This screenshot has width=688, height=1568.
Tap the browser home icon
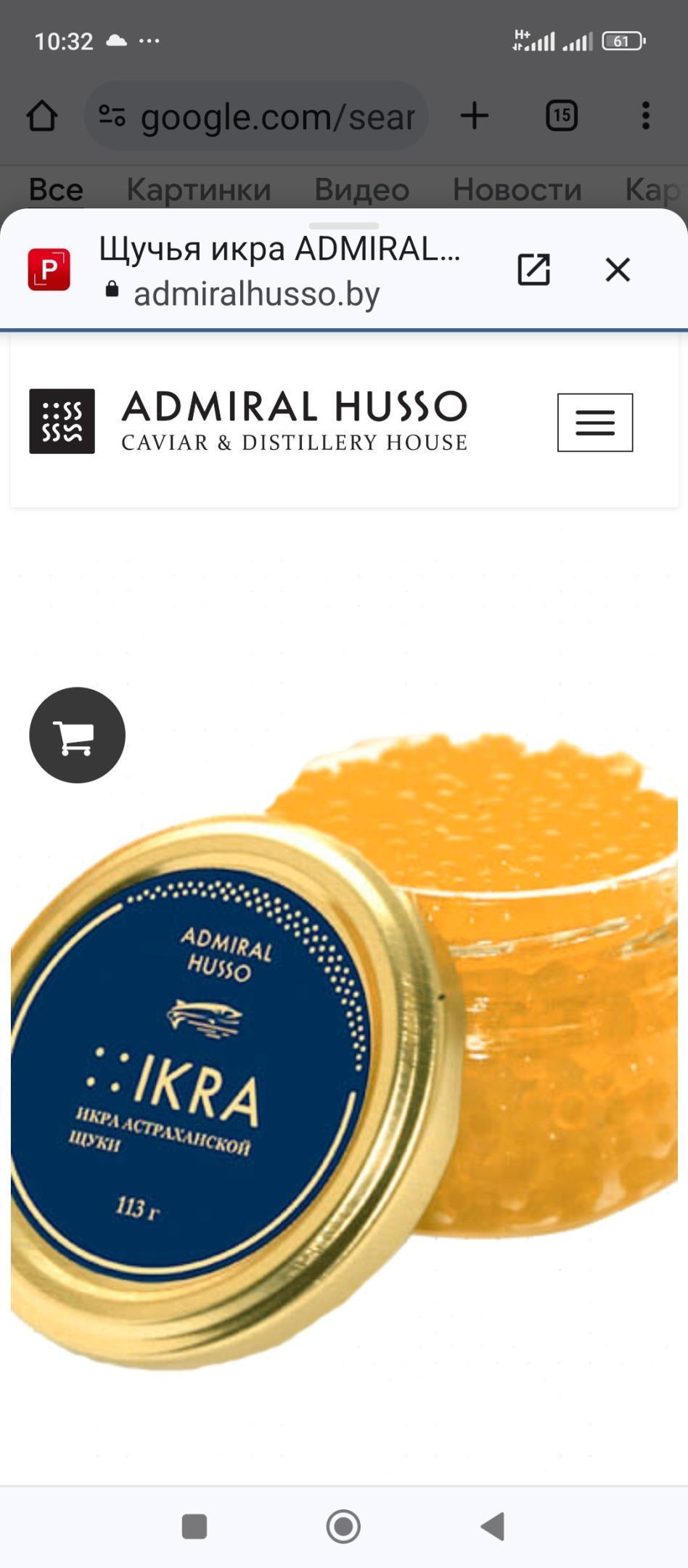click(x=42, y=116)
